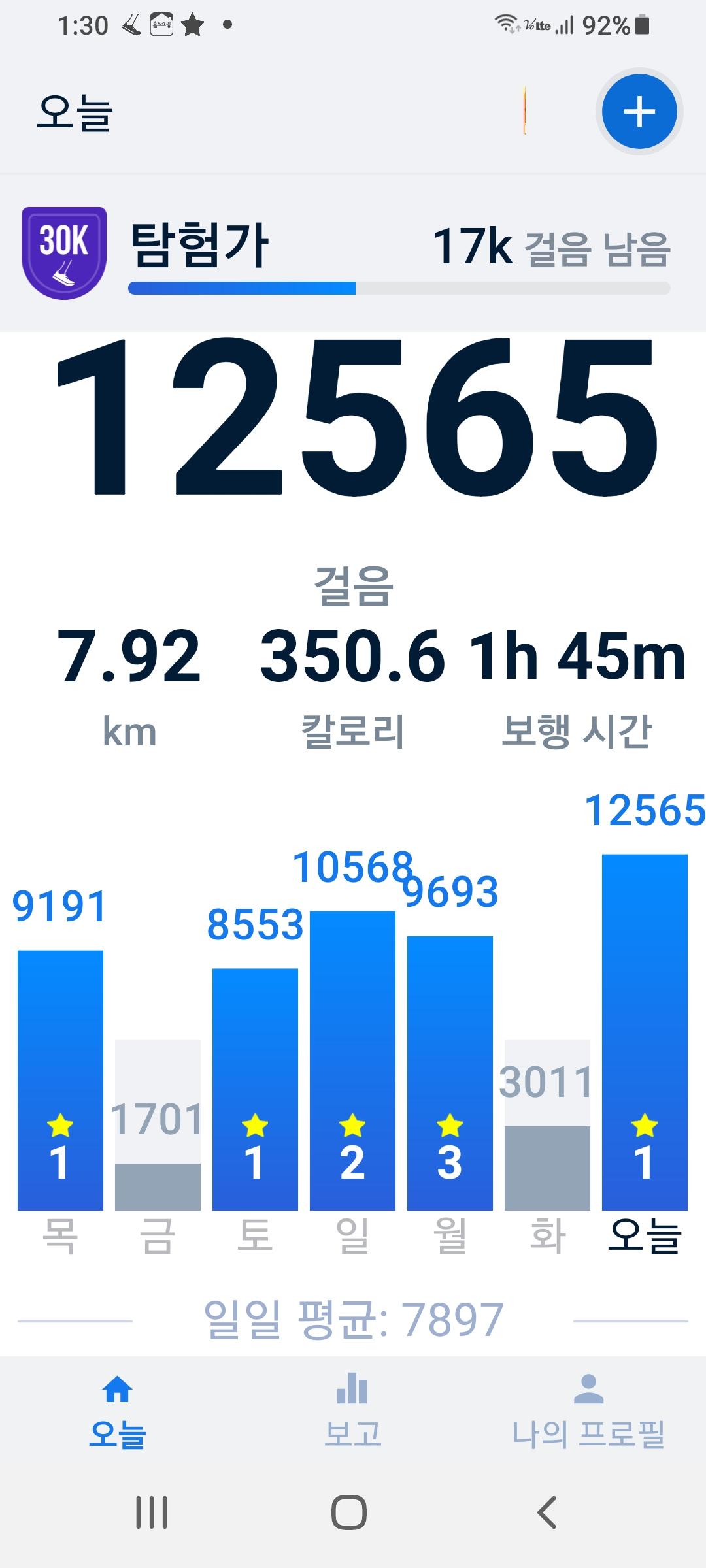Screen dimensions: 706x1568
Task: Open recent apps from the navigation bar
Action: pos(152,1512)
